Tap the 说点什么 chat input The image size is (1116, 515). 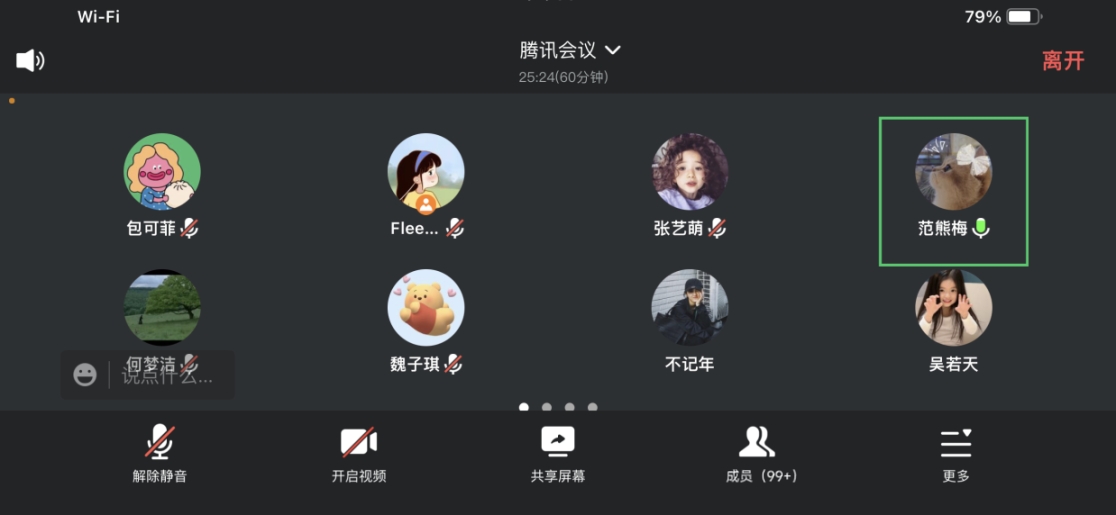(x=168, y=376)
